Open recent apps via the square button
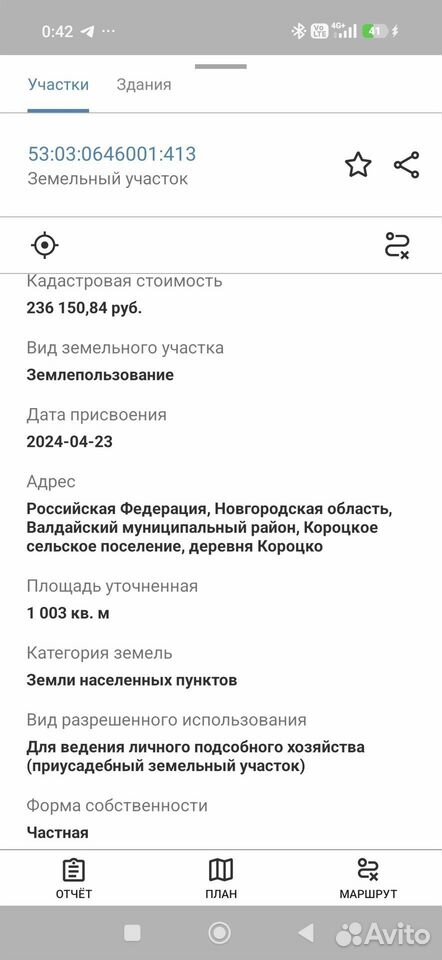442x960 pixels. pyautogui.click(x=132, y=933)
